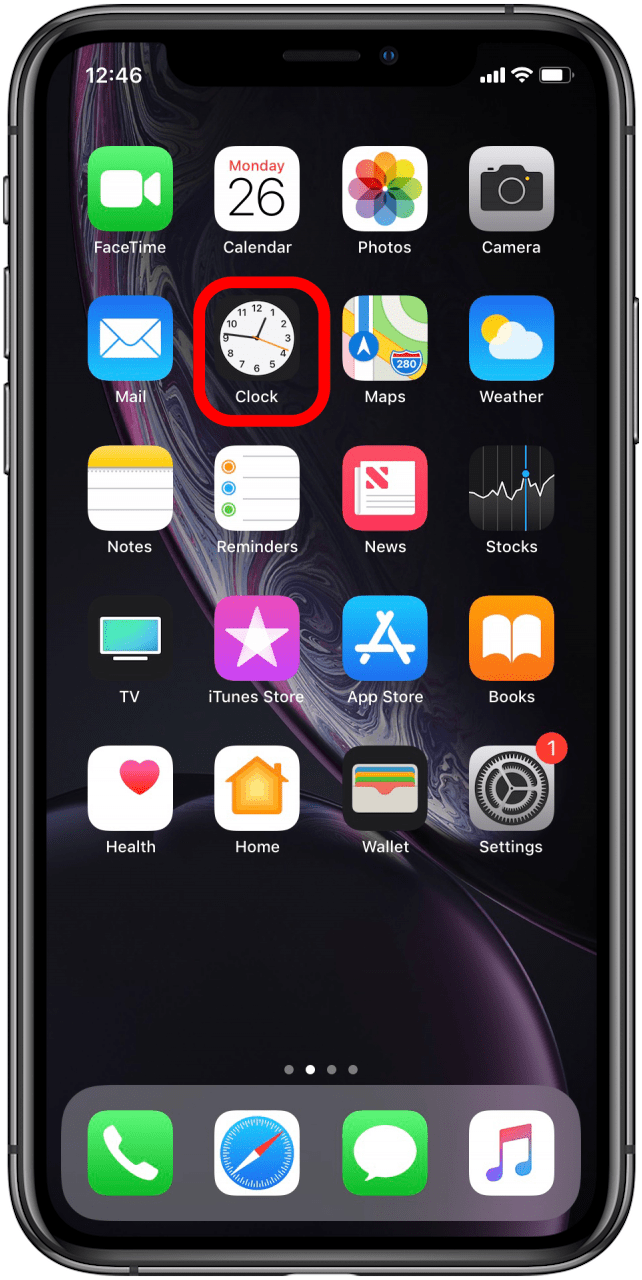Launch the Camera
The width and height of the screenshot is (642, 1280).
point(511,189)
